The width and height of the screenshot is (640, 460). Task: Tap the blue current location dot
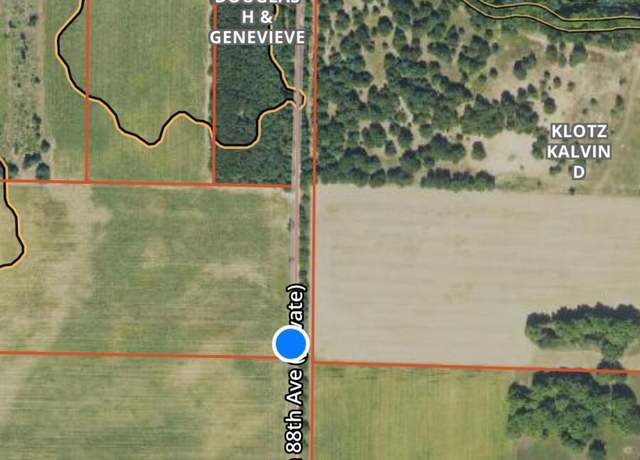tap(291, 344)
